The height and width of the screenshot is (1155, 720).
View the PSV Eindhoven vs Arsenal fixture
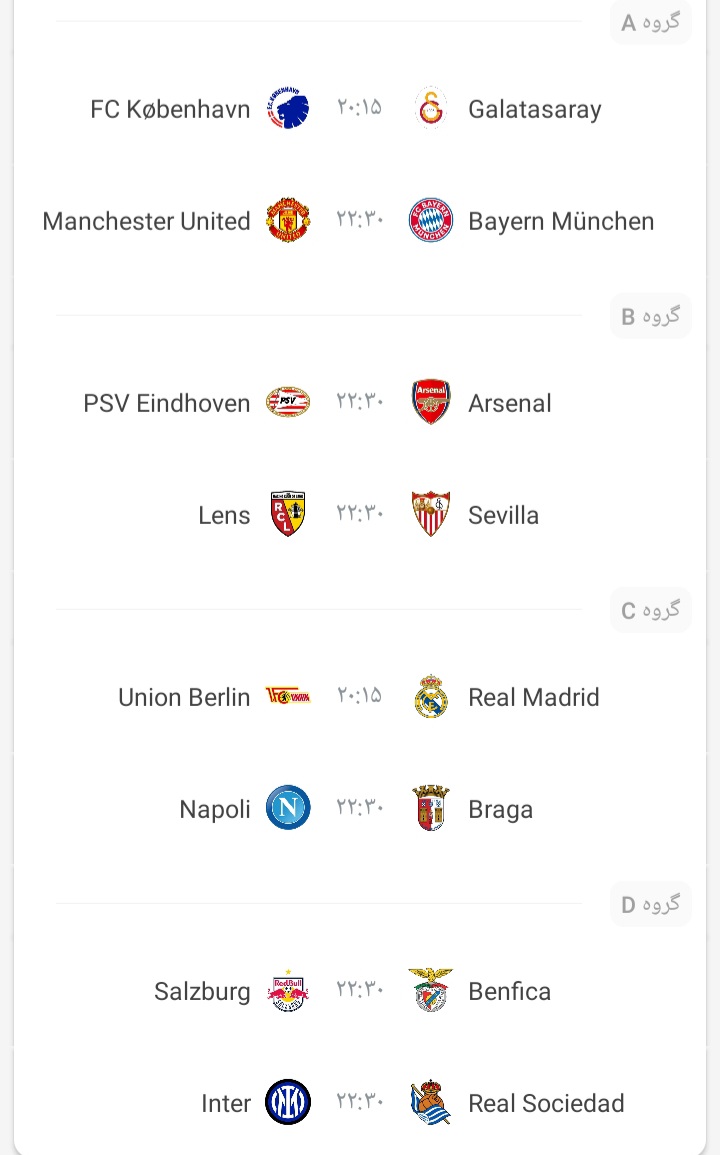click(360, 403)
